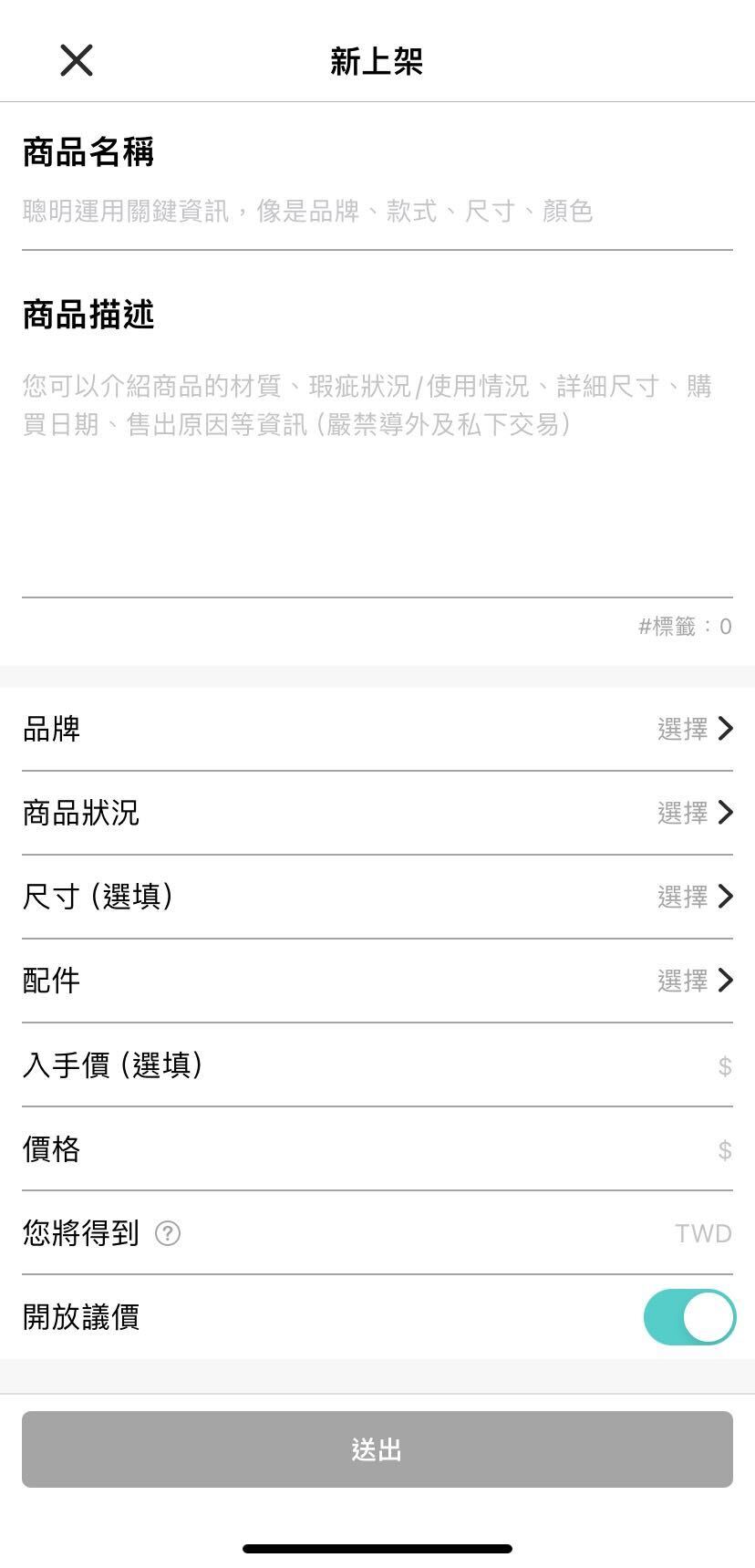
Task: Show help for 您將得到
Action: click(x=168, y=1233)
